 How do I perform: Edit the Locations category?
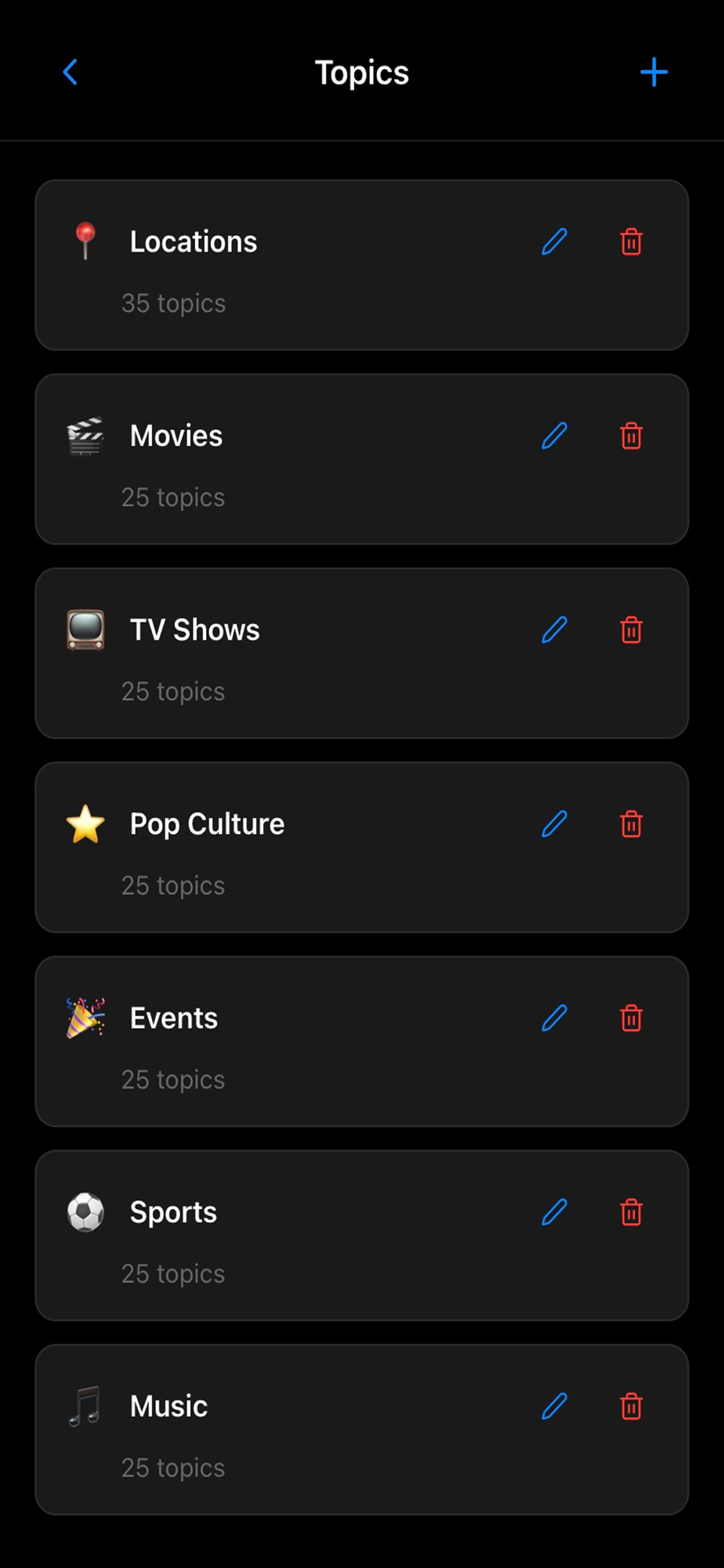(554, 241)
